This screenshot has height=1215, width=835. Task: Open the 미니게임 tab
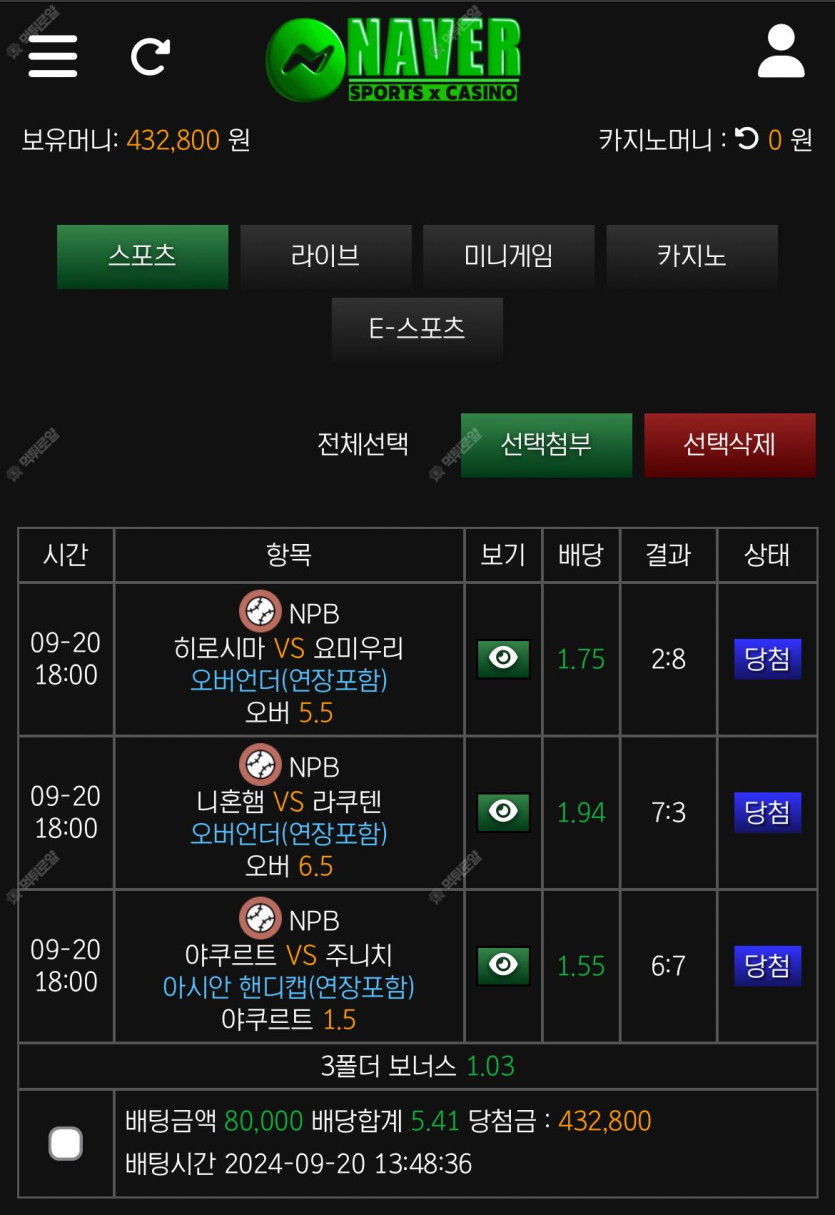tap(508, 256)
